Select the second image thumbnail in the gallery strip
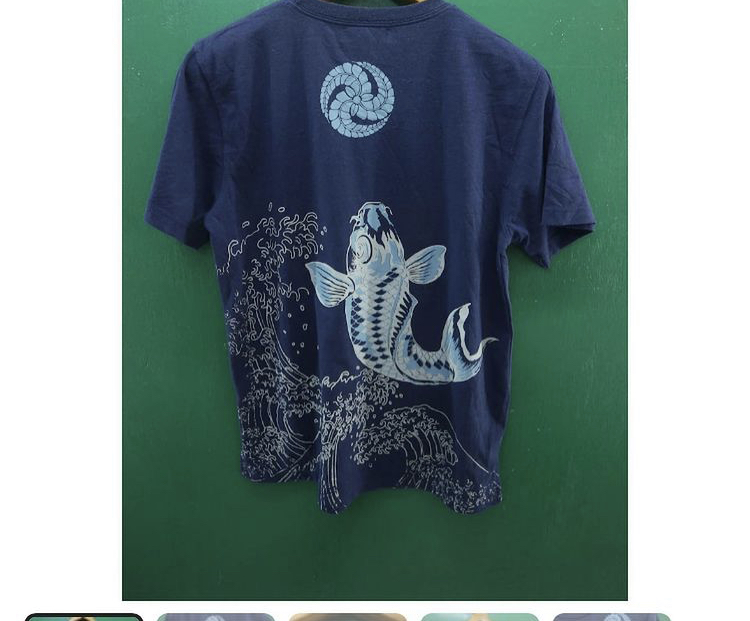 (216, 617)
